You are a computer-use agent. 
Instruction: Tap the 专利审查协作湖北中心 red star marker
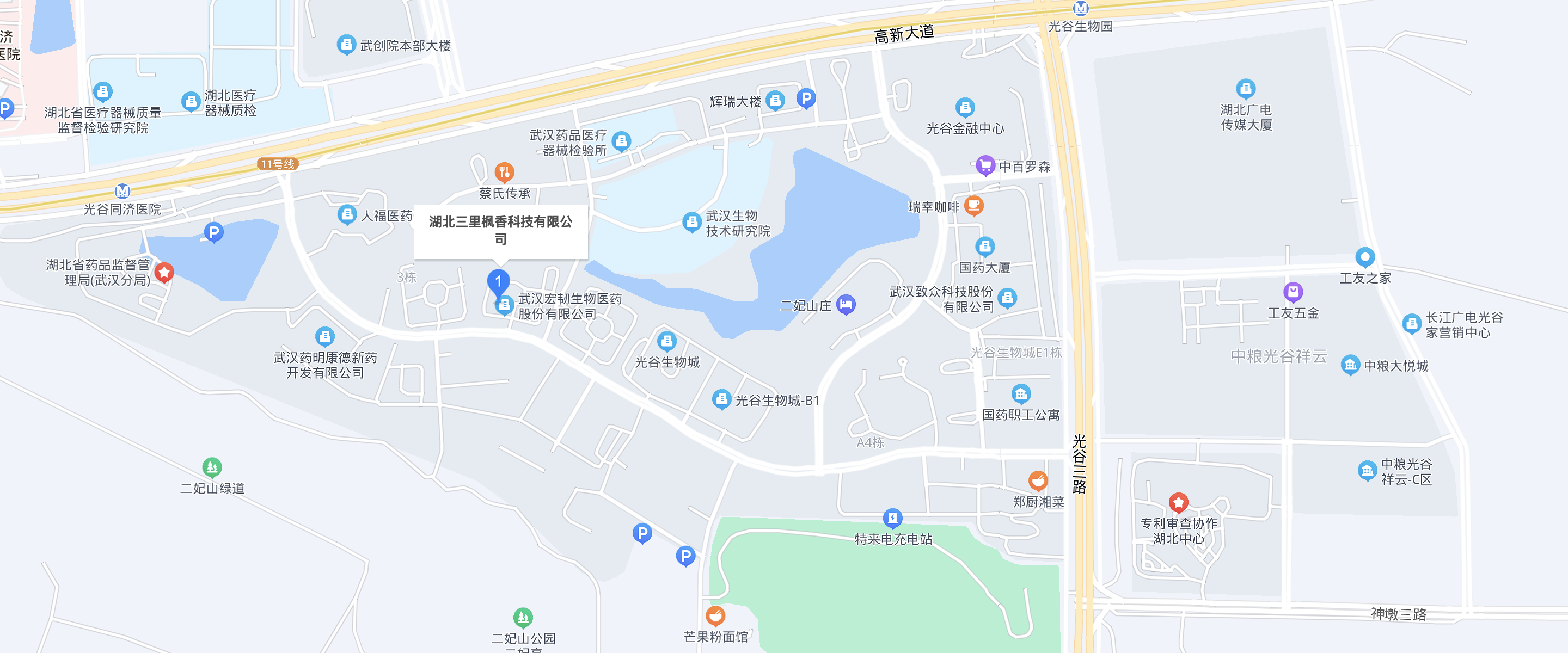point(1178,502)
